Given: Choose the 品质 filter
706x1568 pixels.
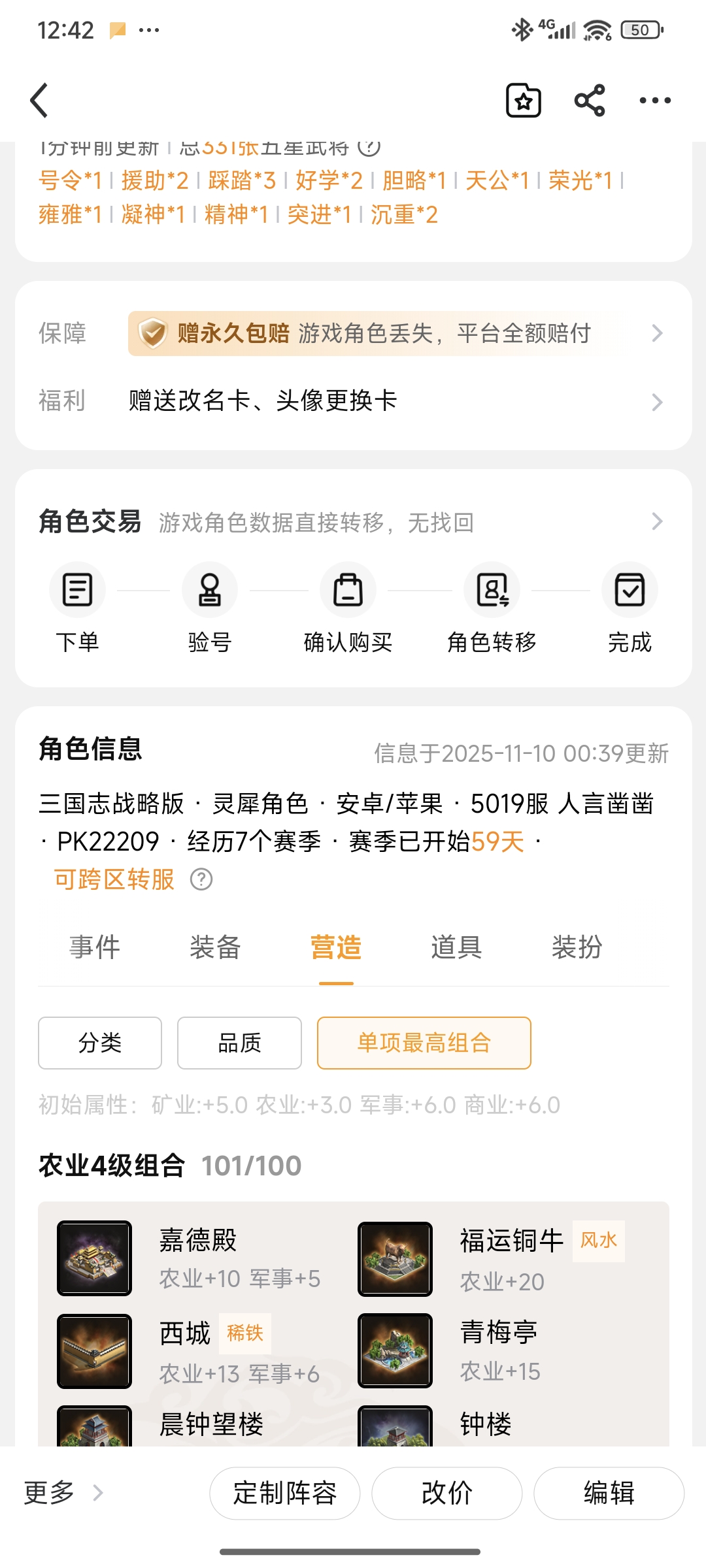Looking at the screenshot, I should [239, 1043].
